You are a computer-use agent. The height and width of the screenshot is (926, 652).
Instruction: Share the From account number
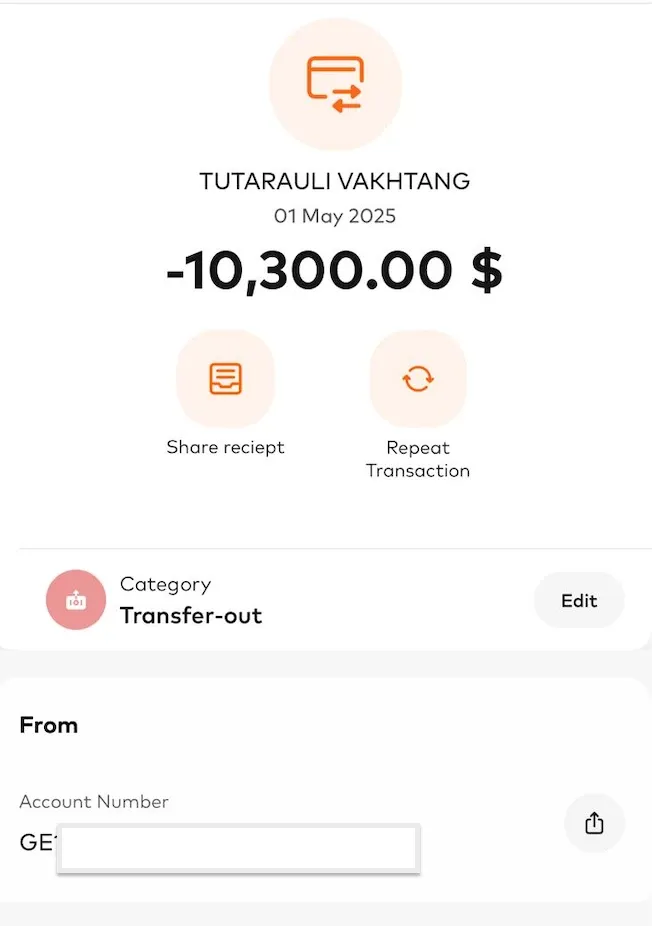[x=594, y=823]
